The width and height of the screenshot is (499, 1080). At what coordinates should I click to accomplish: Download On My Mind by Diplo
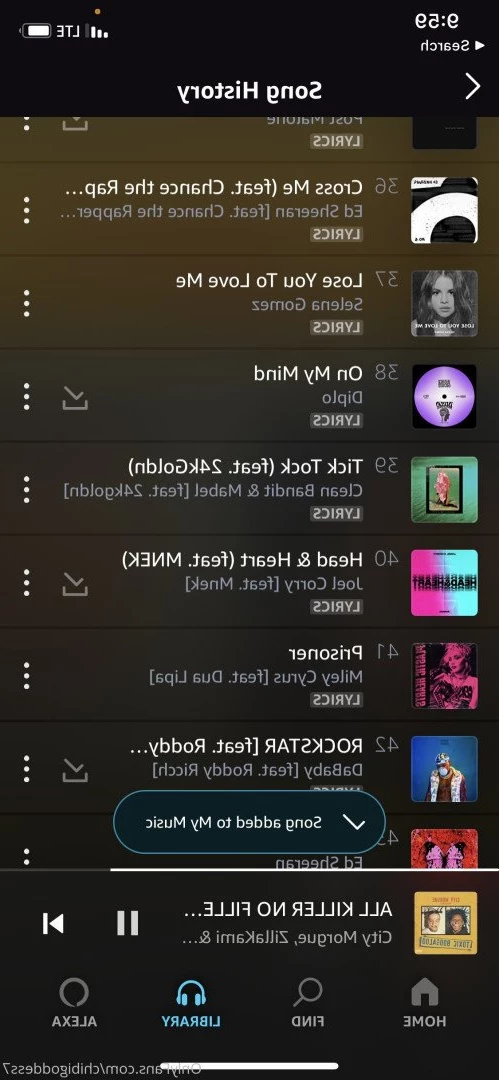tap(74, 397)
